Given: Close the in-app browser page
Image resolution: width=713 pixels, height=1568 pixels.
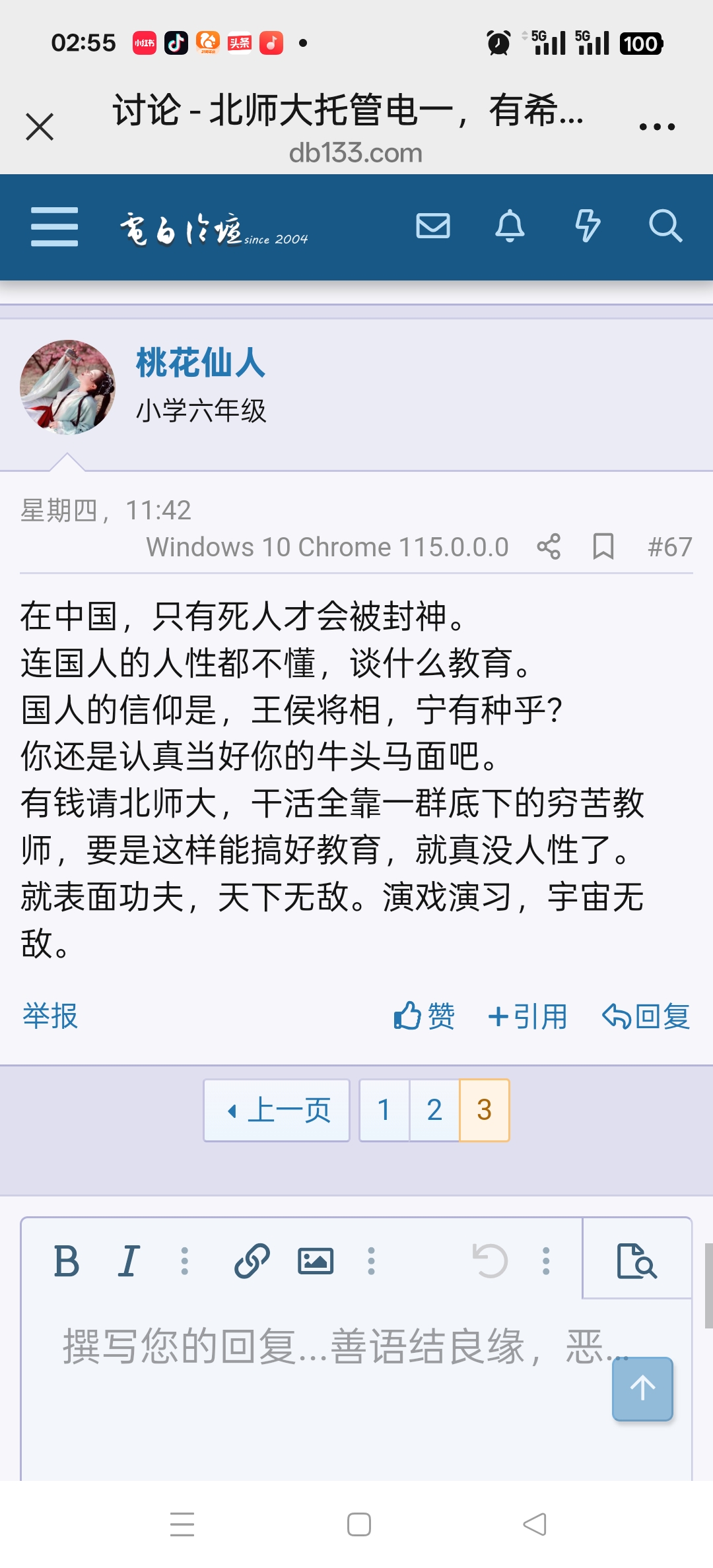Looking at the screenshot, I should coord(40,127).
